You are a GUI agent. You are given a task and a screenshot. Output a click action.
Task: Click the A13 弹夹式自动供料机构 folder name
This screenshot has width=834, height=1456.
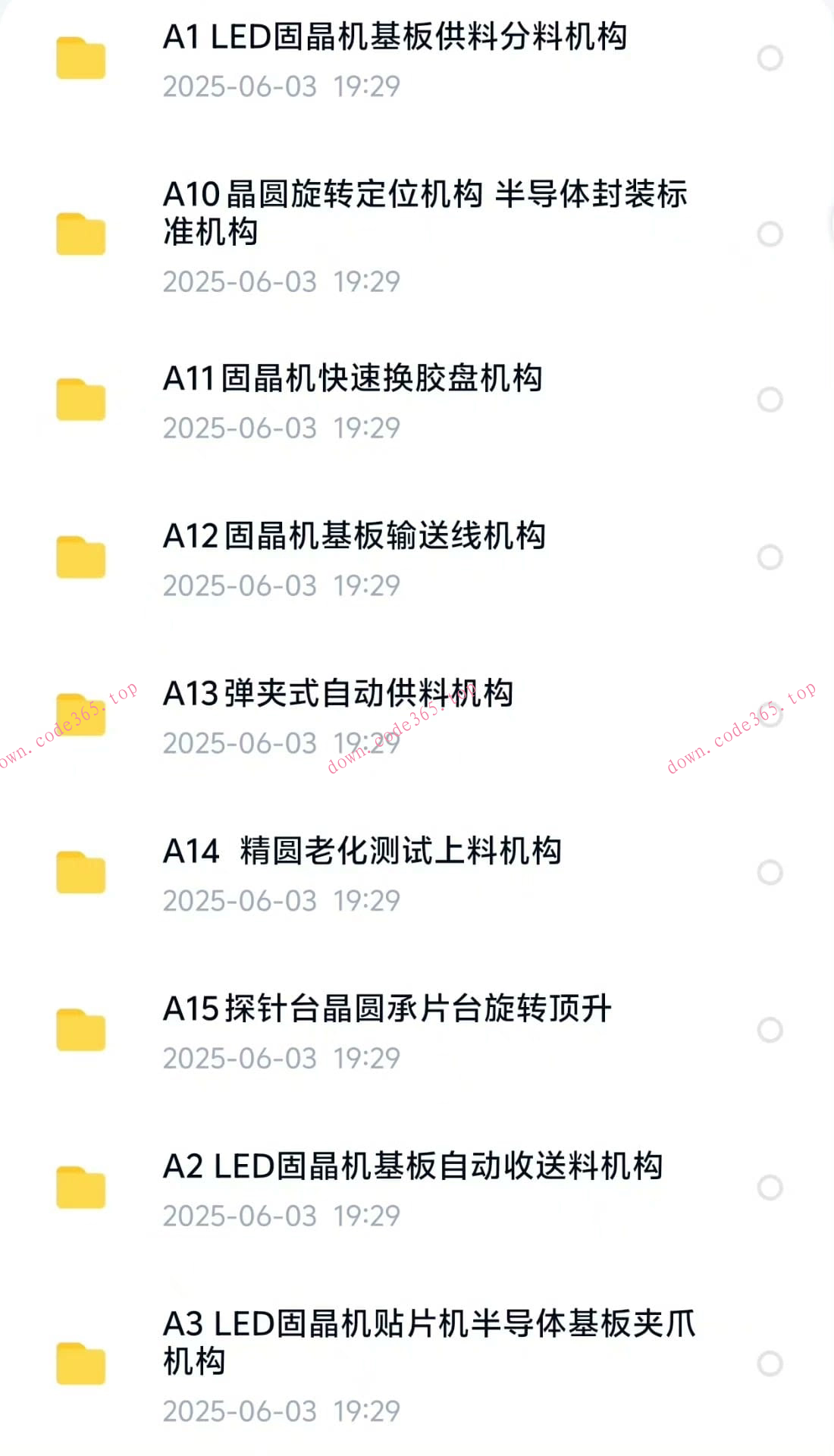(340, 694)
